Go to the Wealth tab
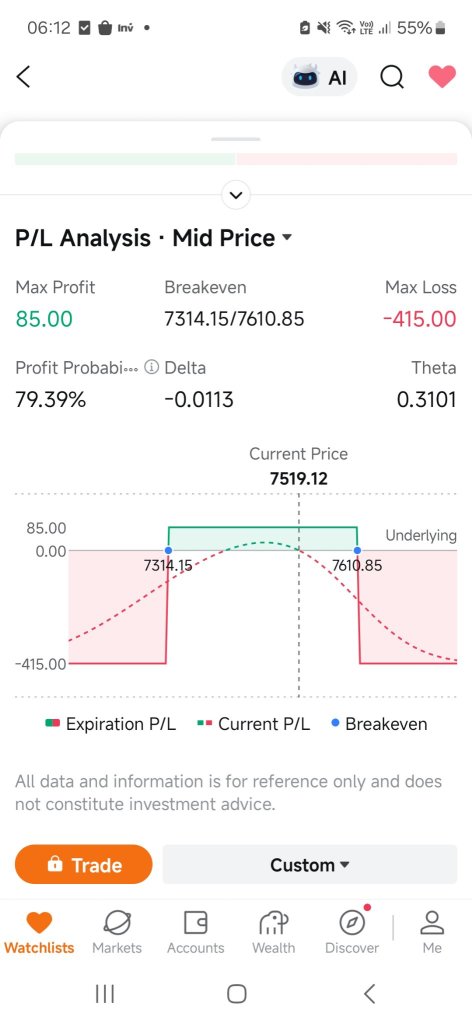The height and width of the screenshot is (1024, 472). 274,933
